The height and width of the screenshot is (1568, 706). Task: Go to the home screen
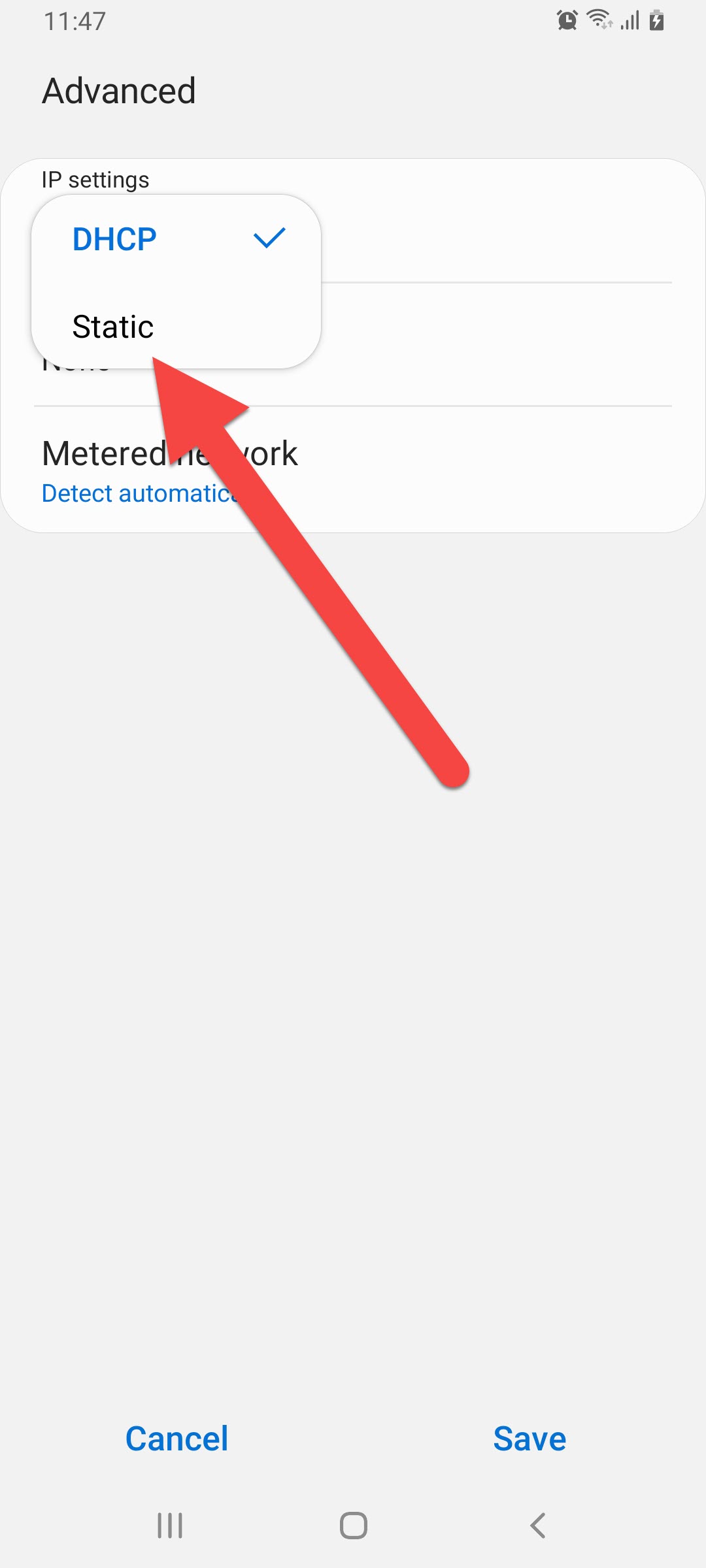pos(353,1526)
